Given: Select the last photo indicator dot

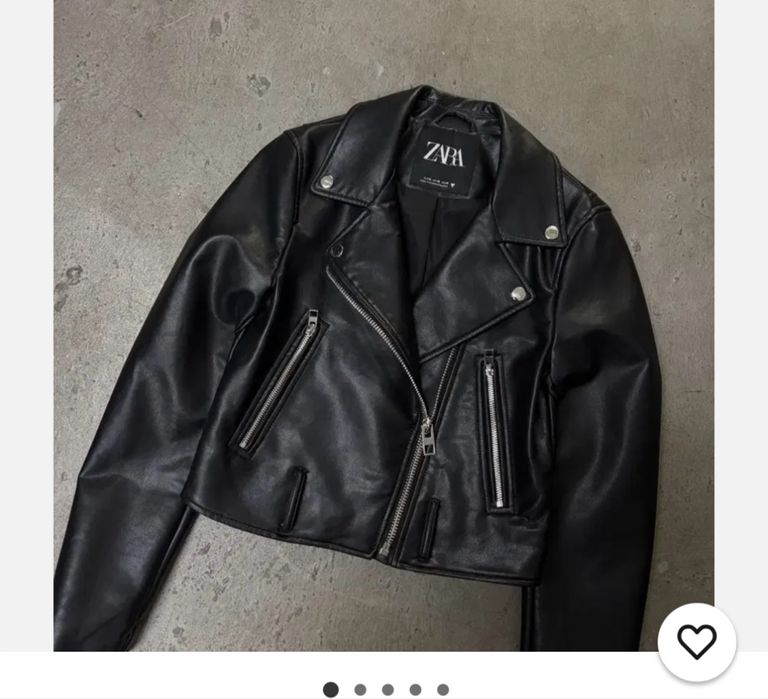Looking at the screenshot, I should click(443, 690).
